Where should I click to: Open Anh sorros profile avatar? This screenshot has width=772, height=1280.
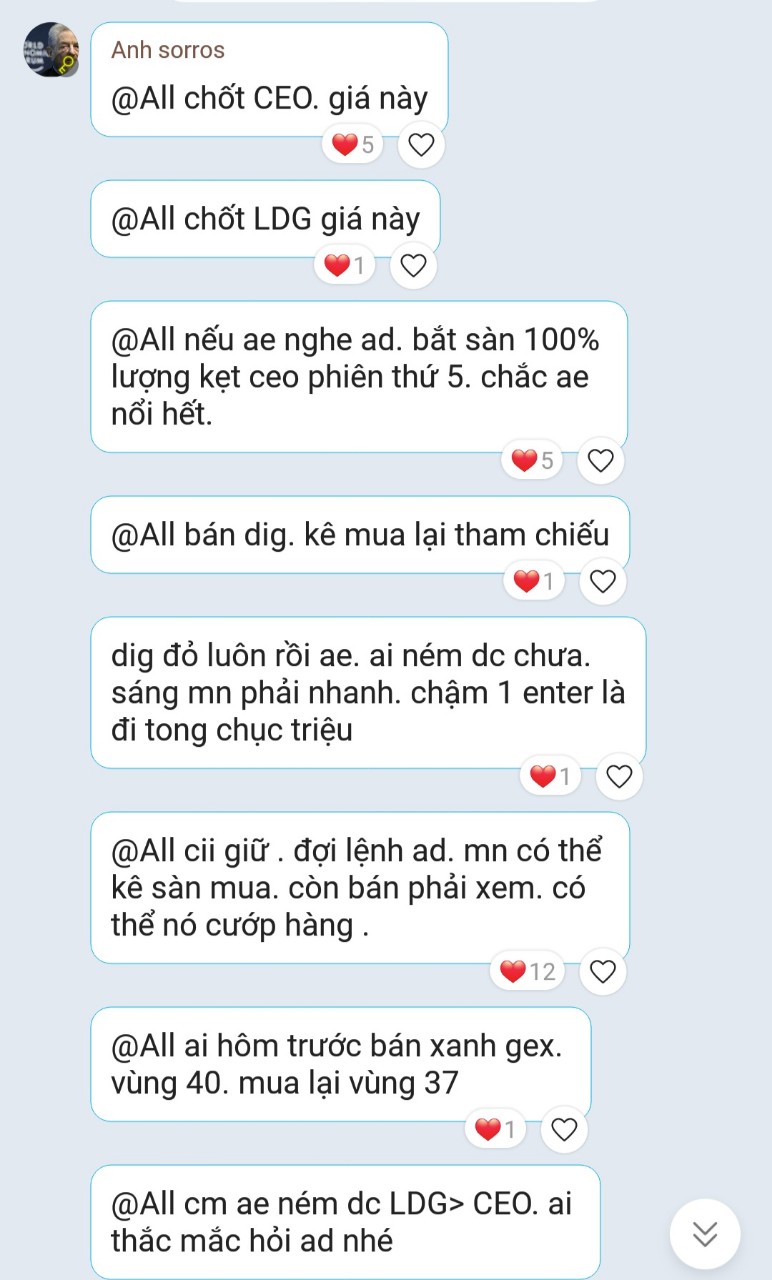click(51, 50)
